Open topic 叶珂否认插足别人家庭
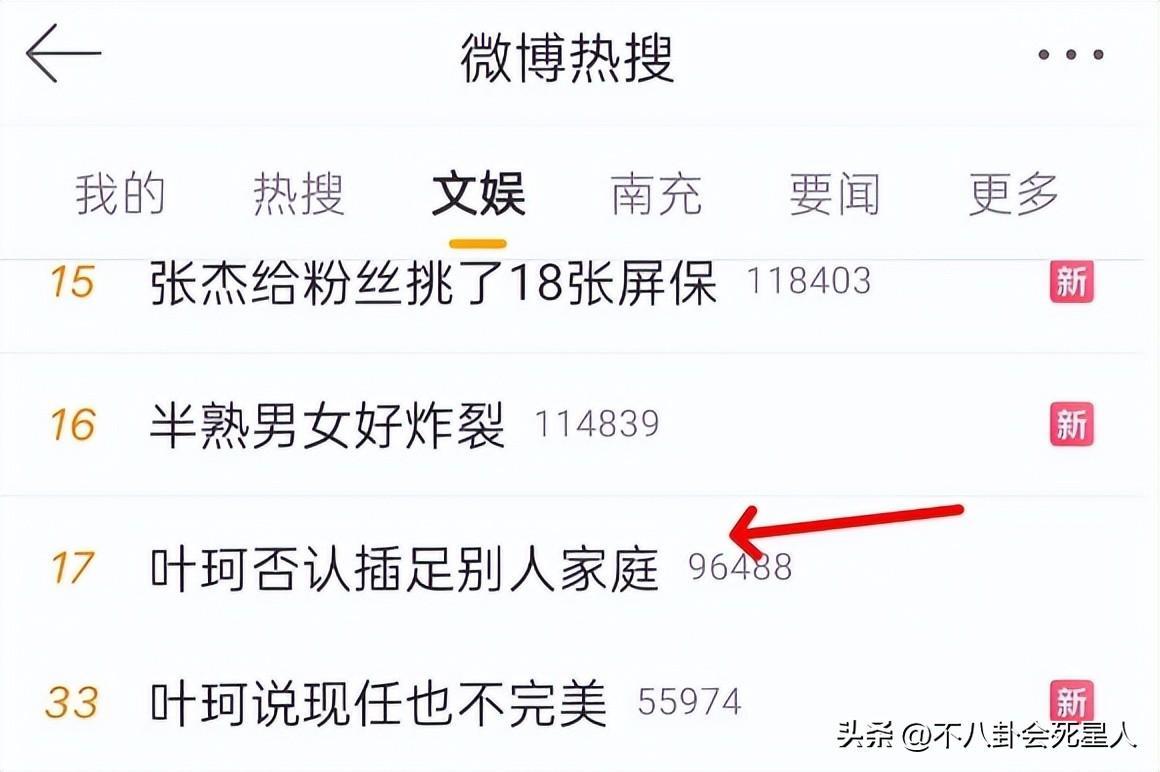The image size is (1160, 772). (404, 569)
